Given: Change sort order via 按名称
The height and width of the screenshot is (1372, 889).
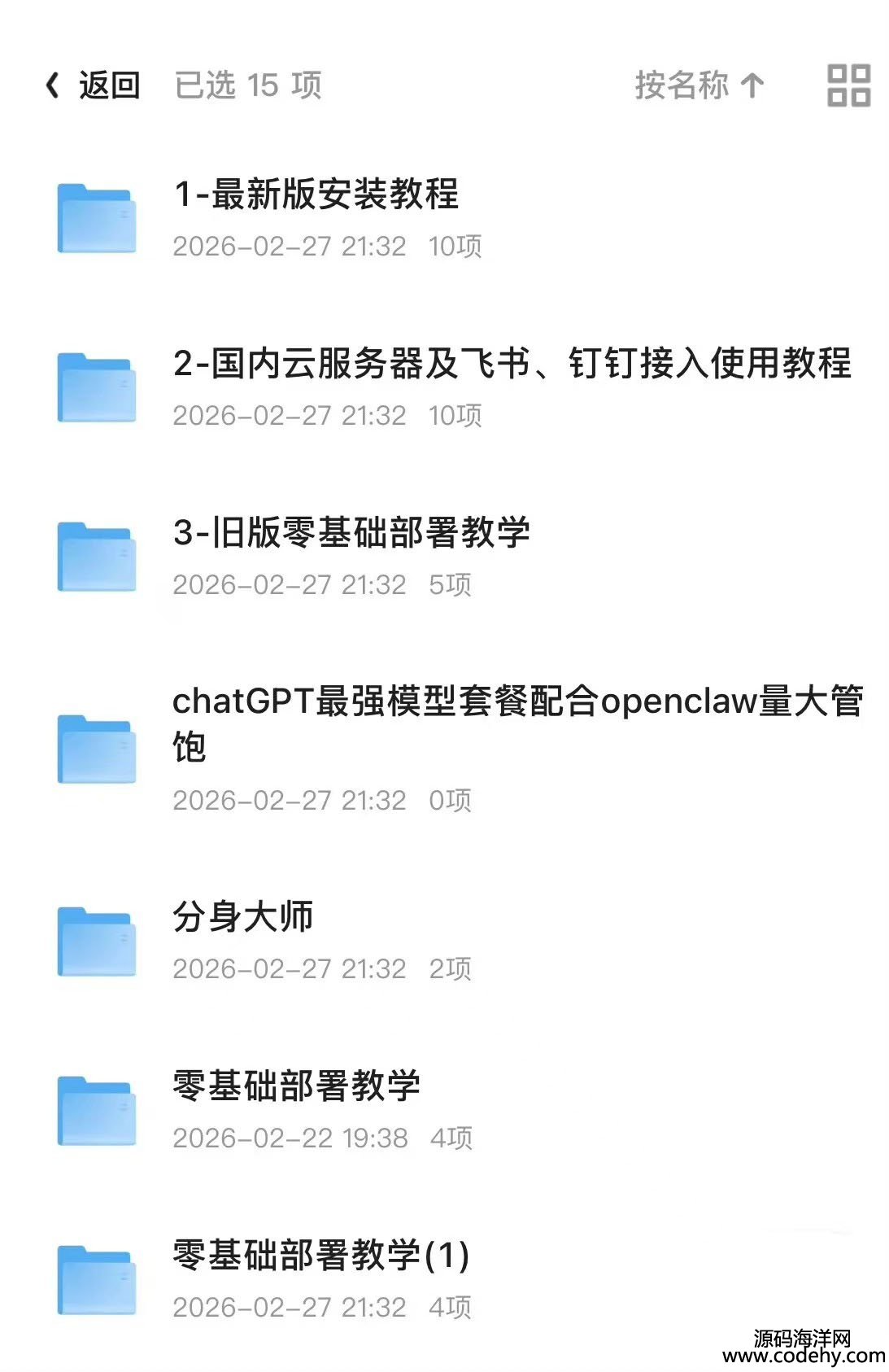Looking at the screenshot, I should pyautogui.click(x=699, y=85).
